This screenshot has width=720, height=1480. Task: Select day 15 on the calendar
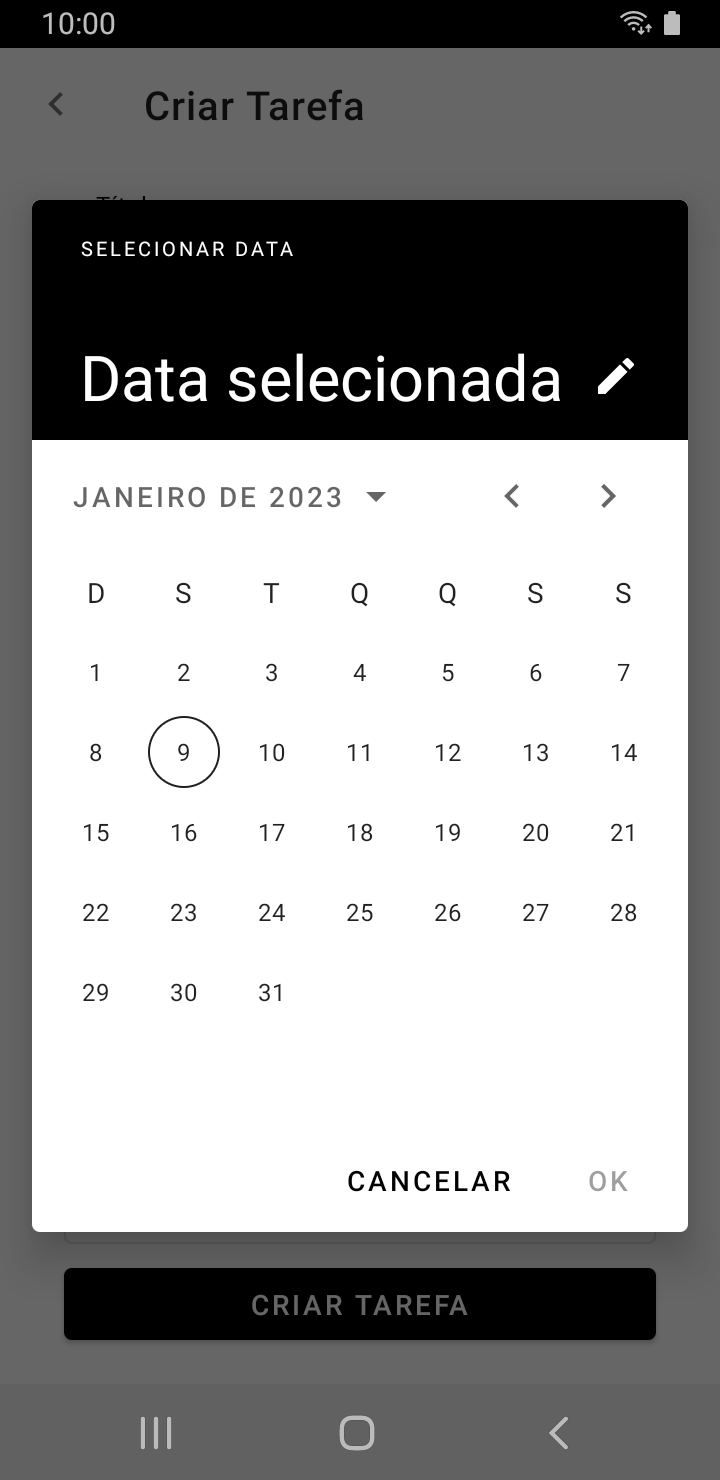coord(95,832)
